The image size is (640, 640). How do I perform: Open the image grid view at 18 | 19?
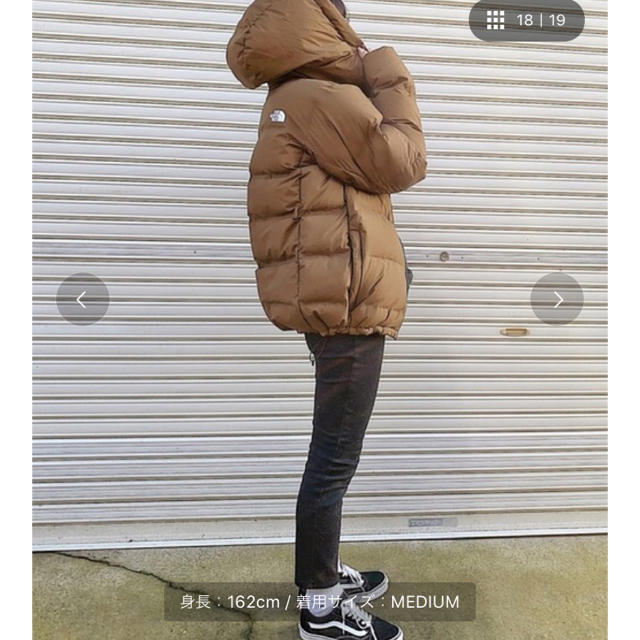tap(526, 20)
